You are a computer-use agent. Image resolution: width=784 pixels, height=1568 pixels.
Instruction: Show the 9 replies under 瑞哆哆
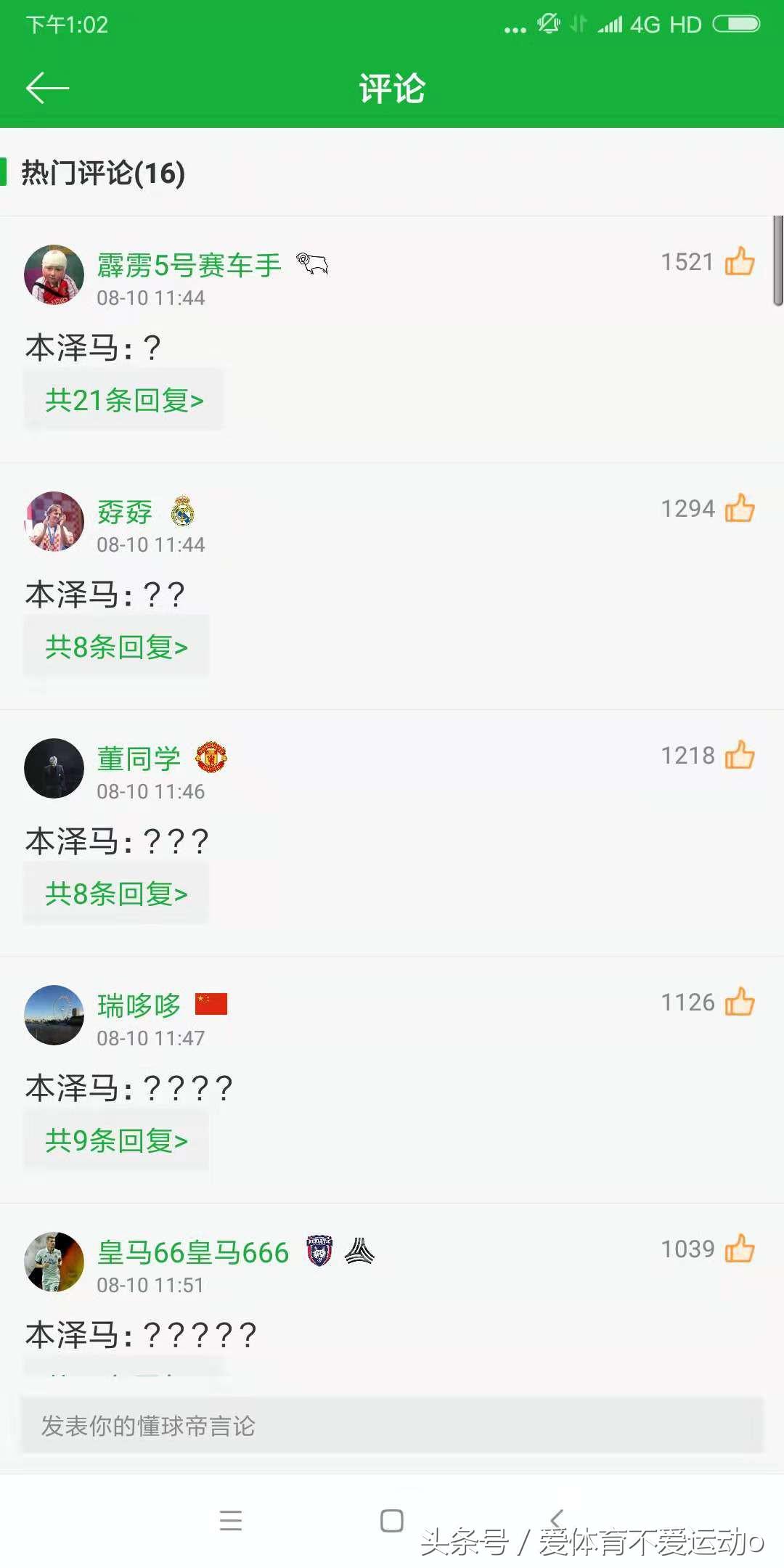pos(115,1140)
